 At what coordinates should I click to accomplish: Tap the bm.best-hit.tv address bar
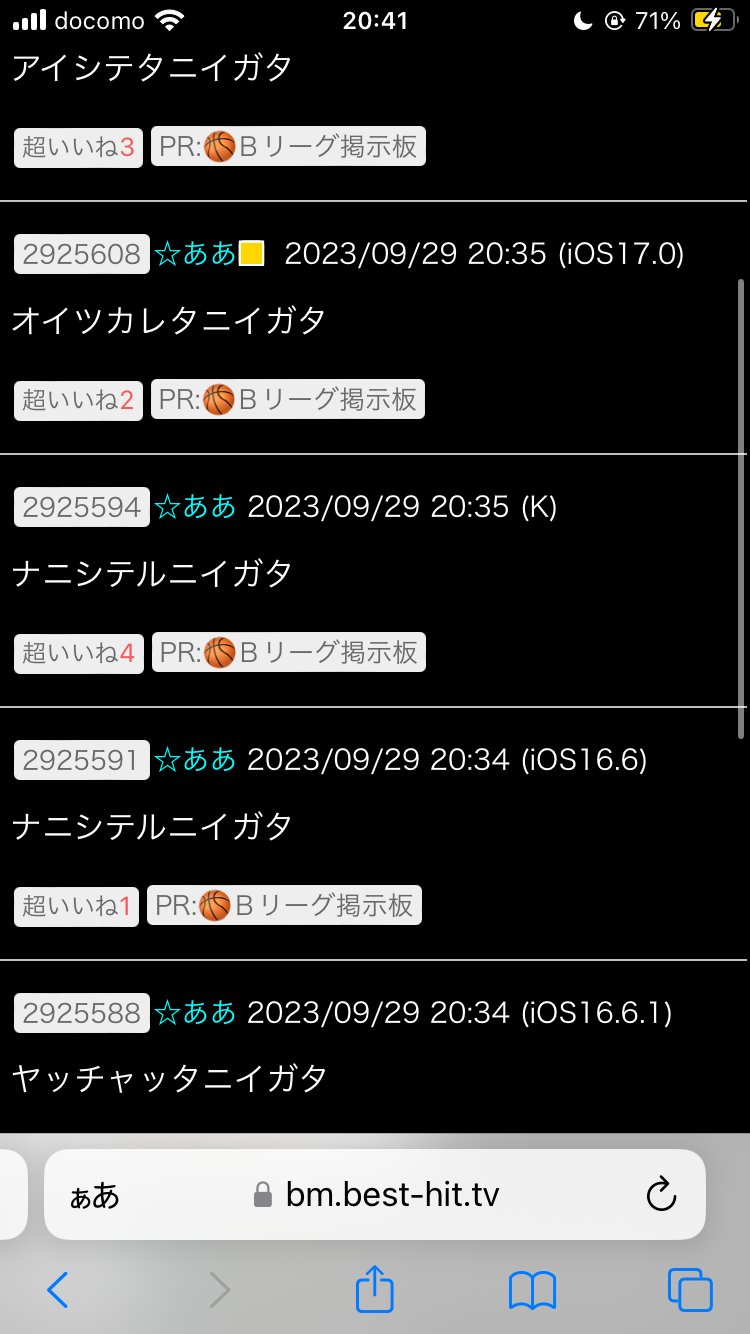[376, 1195]
